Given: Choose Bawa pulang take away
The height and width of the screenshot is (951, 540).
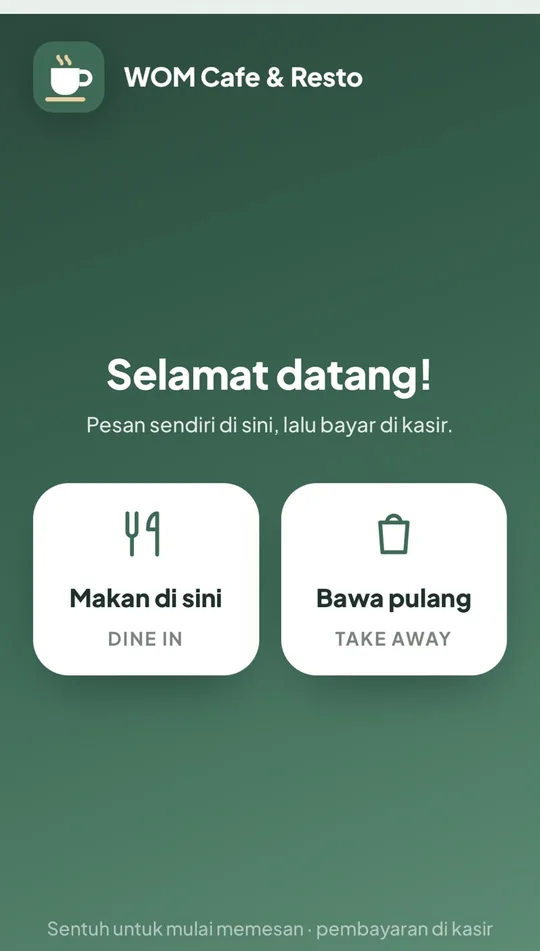Looking at the screenshot, I should (394, 579).
